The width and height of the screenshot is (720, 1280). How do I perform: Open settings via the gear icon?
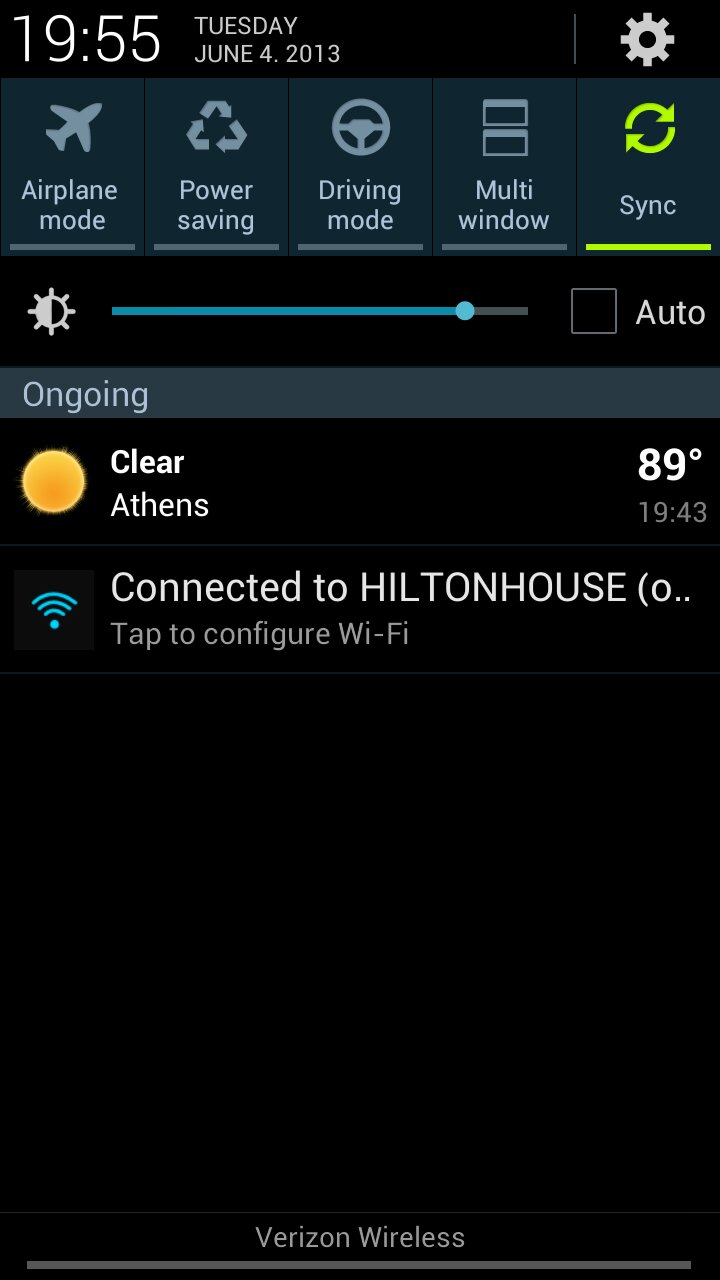click(647, 40)
